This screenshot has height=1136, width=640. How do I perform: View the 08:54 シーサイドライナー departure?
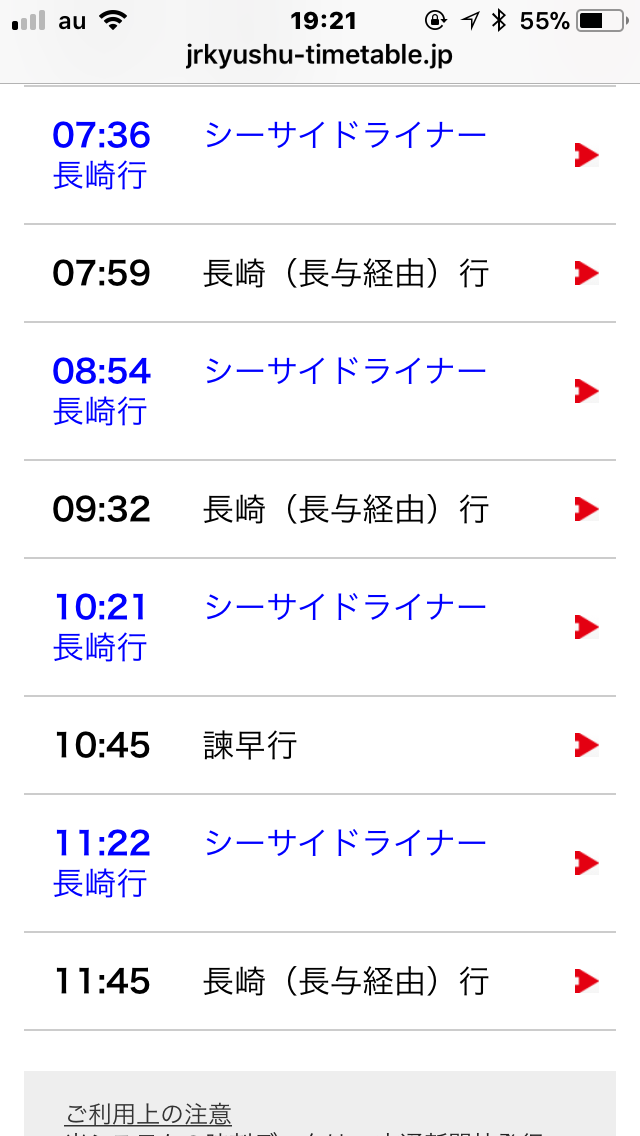point(320,391)
